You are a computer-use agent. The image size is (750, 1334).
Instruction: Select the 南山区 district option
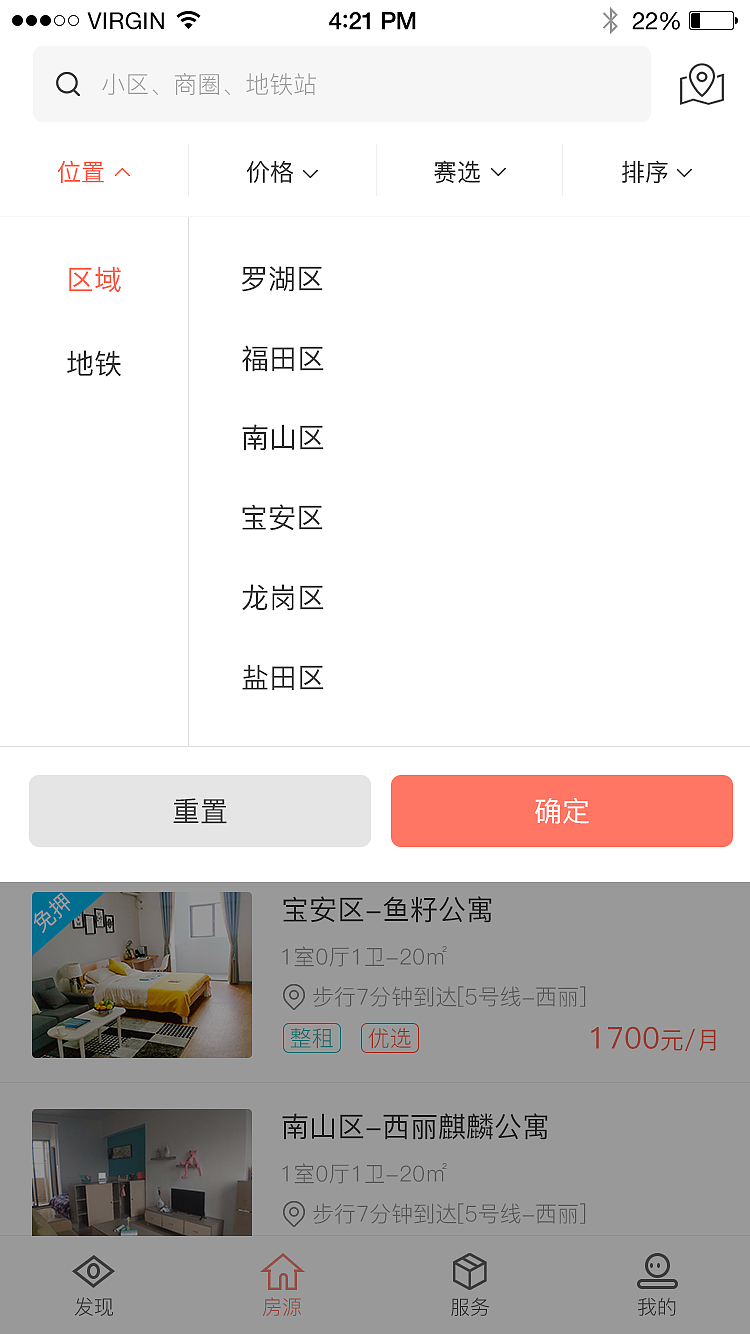283,438
